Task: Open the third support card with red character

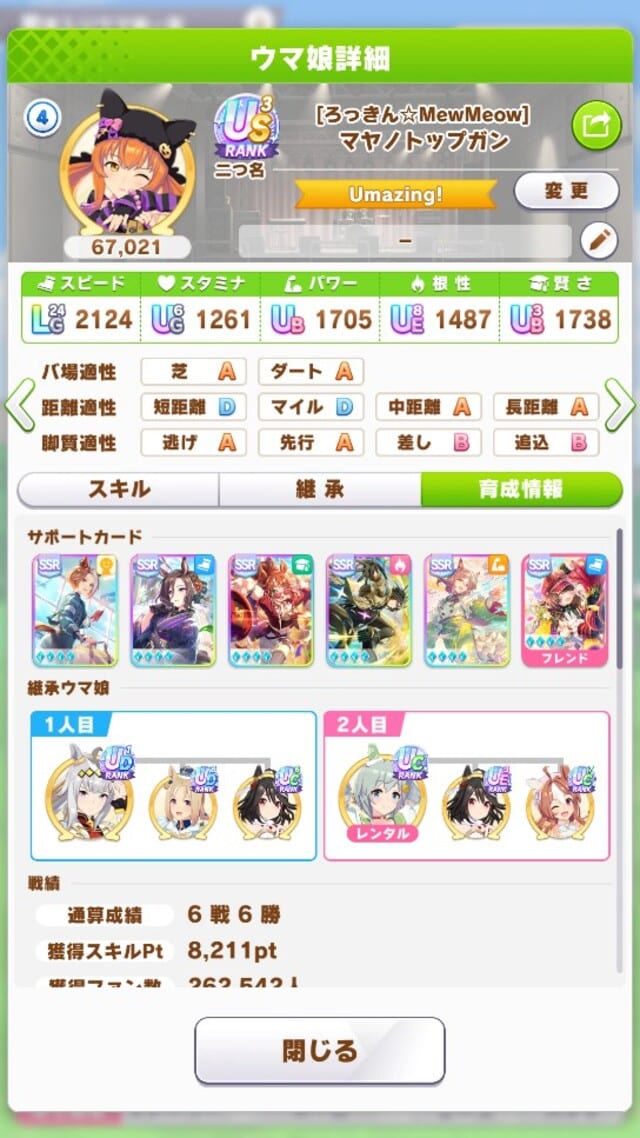Action: [270, 610]
